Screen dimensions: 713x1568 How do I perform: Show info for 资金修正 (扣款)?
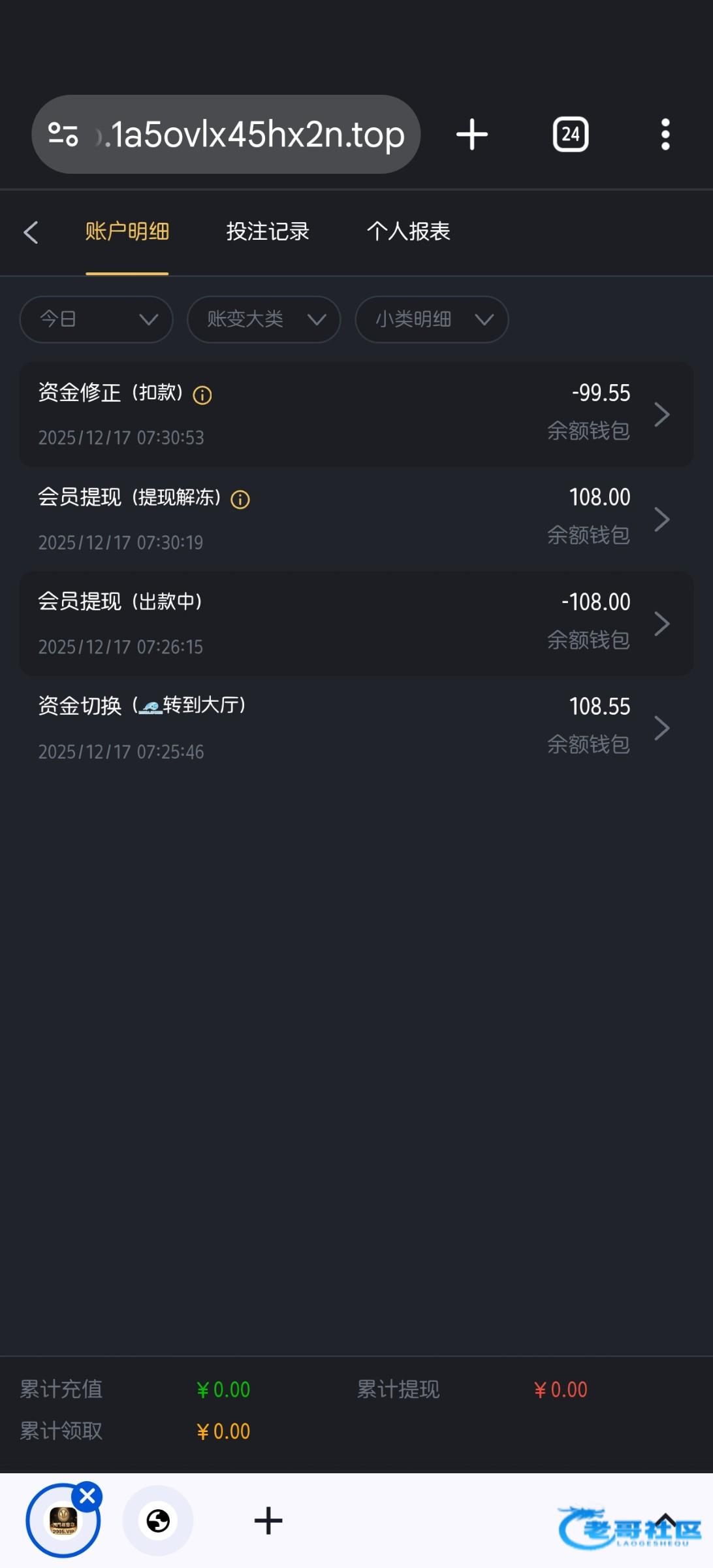click(x=202, y=395)
